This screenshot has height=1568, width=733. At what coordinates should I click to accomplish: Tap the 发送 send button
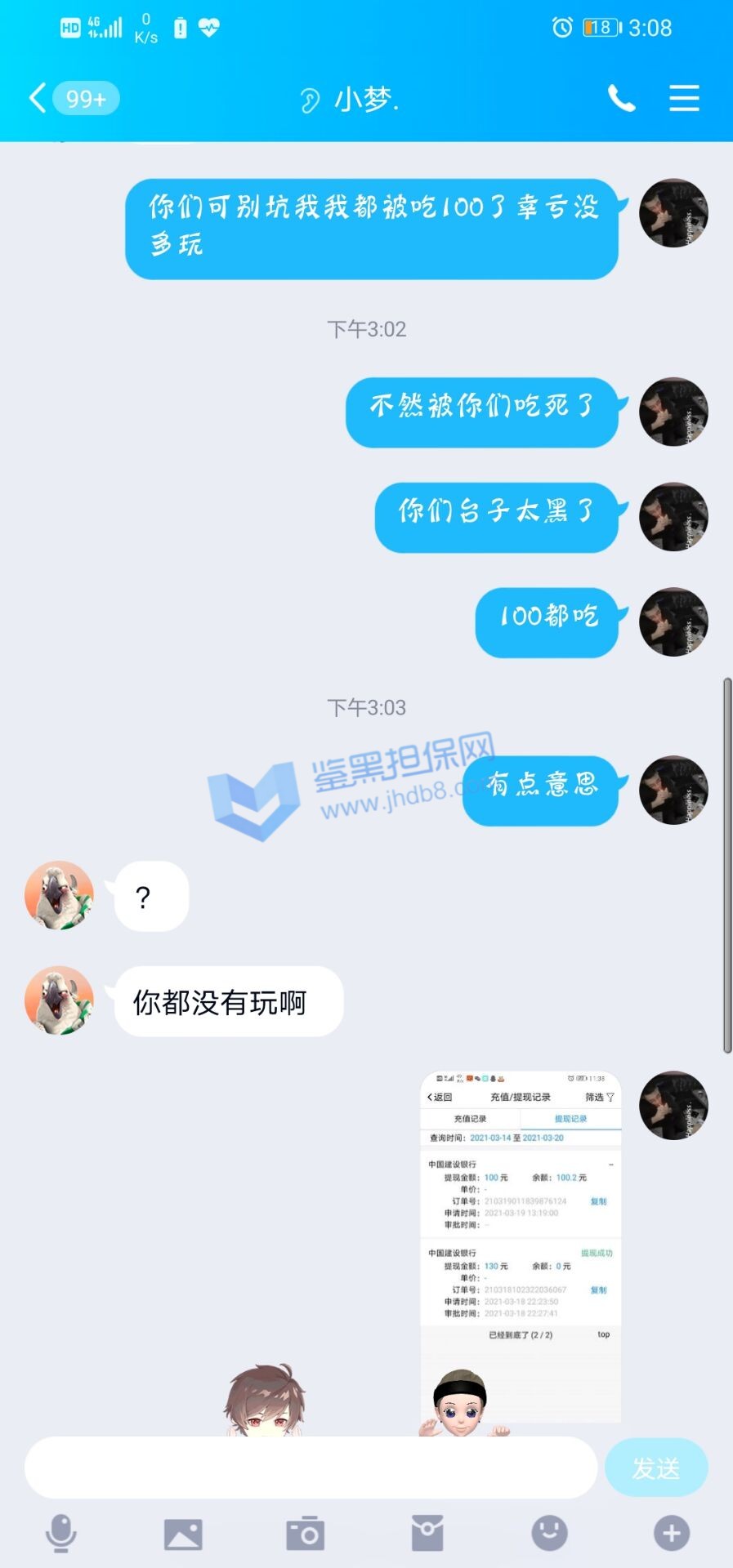(x=655, y=1468)
